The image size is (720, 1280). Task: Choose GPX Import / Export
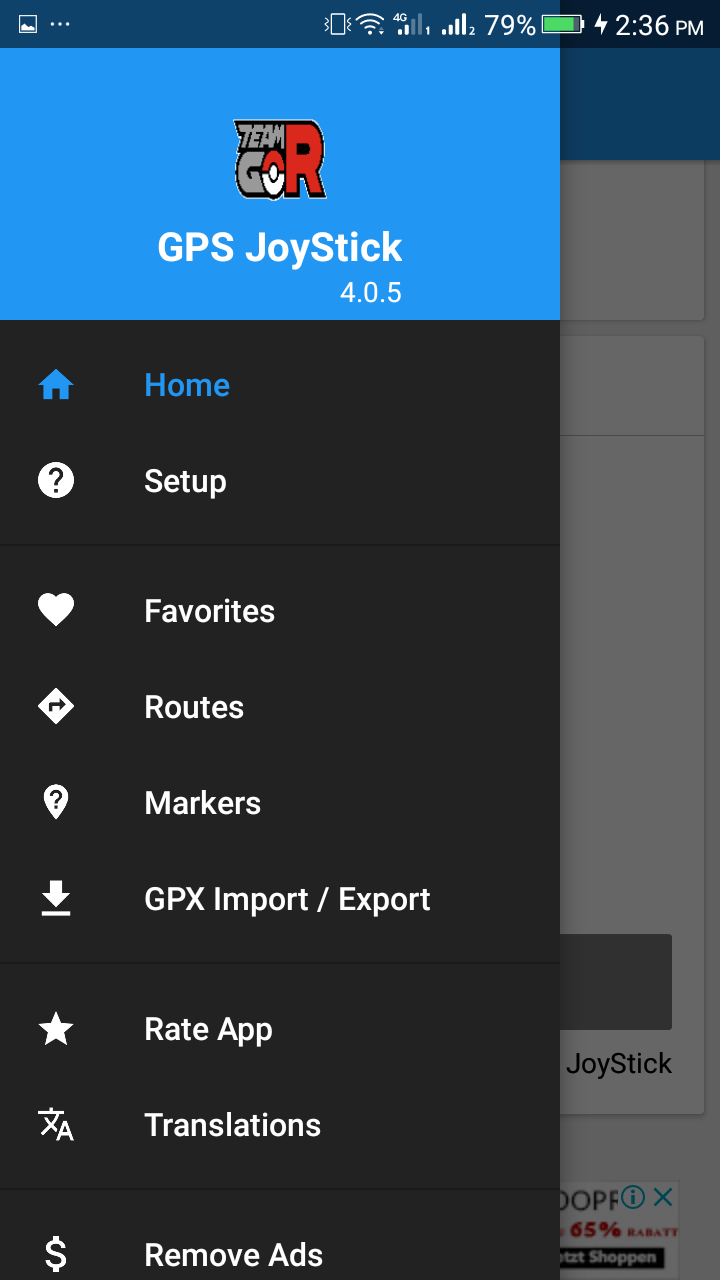(287, 899)
